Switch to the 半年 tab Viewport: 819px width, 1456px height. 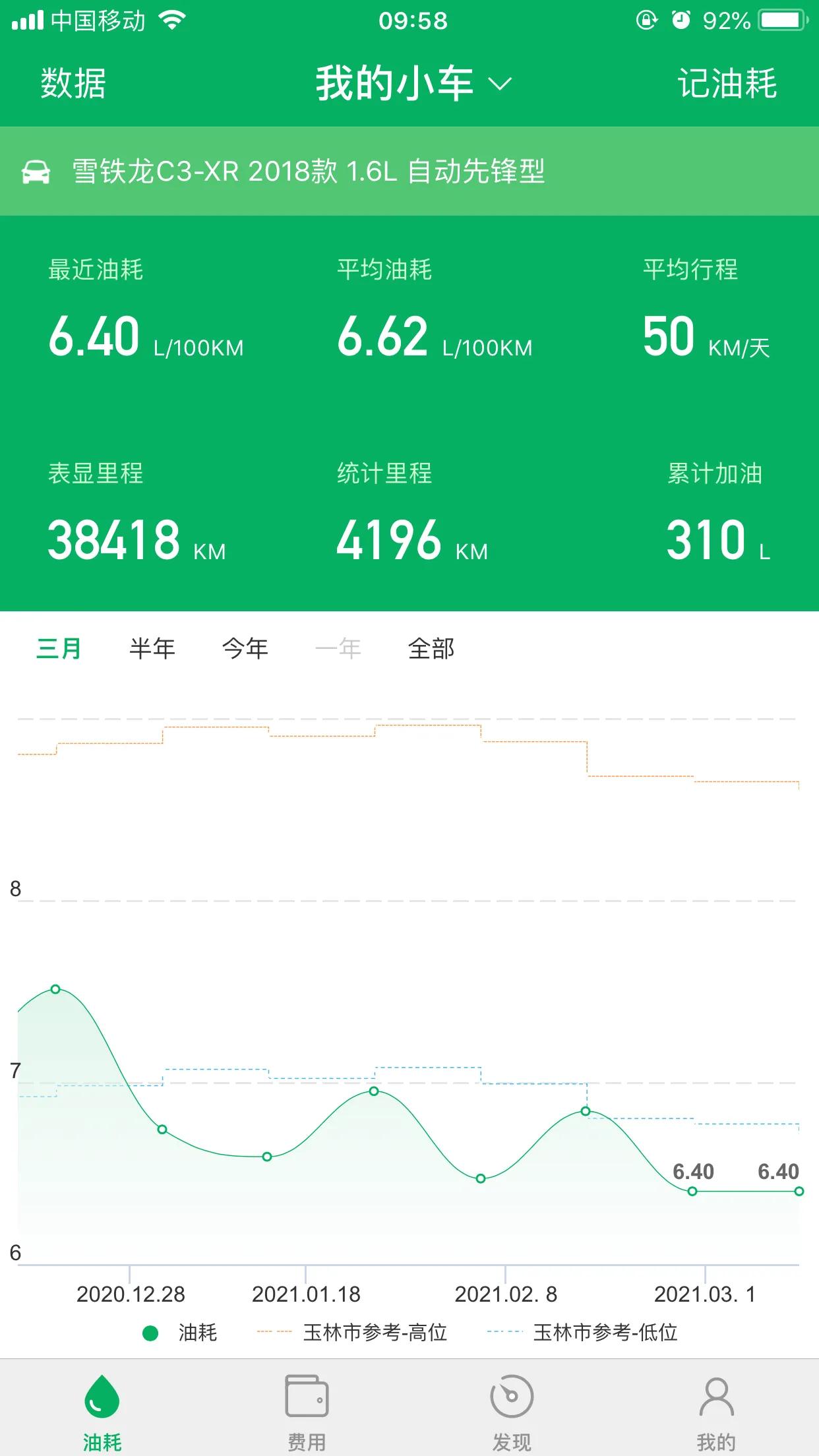[153, 650]
